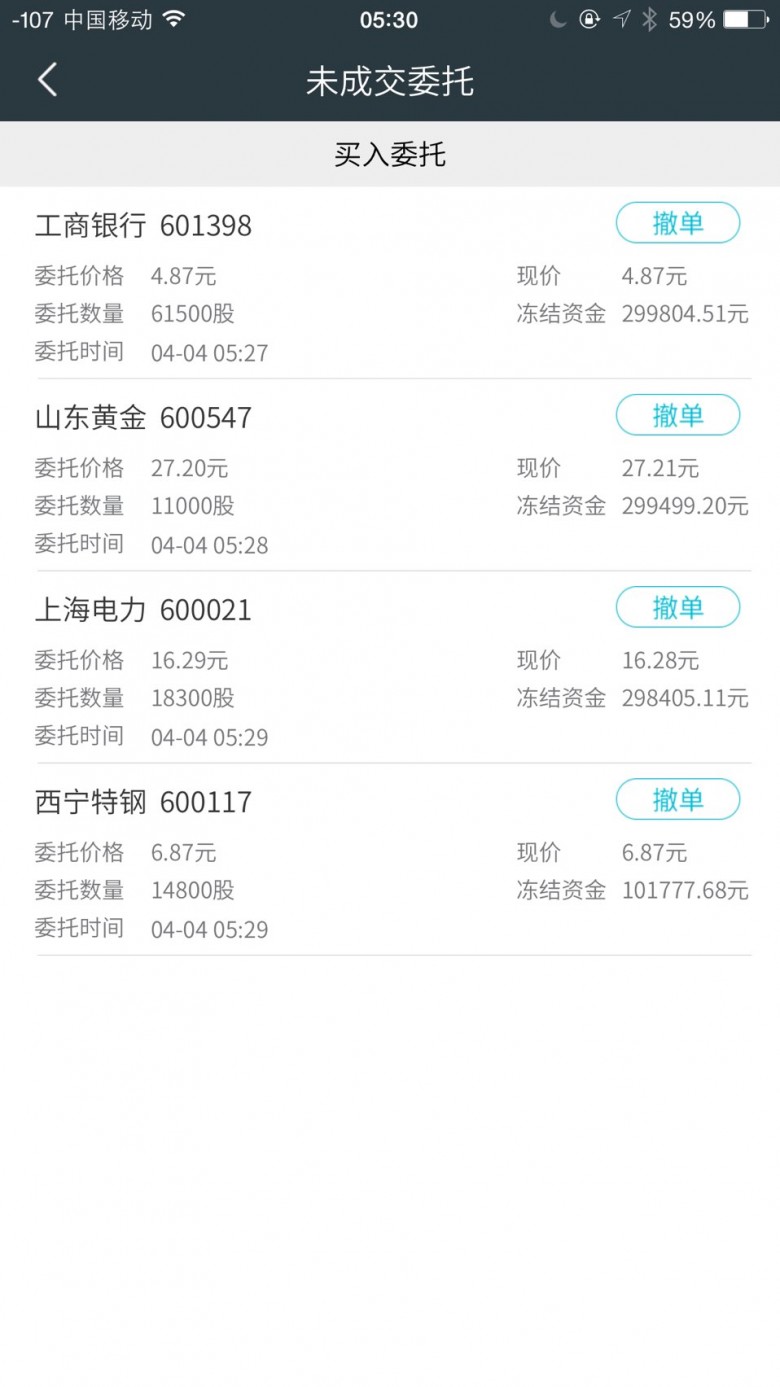Go back from the 未成交委托 page

click(x=47, y=80)
